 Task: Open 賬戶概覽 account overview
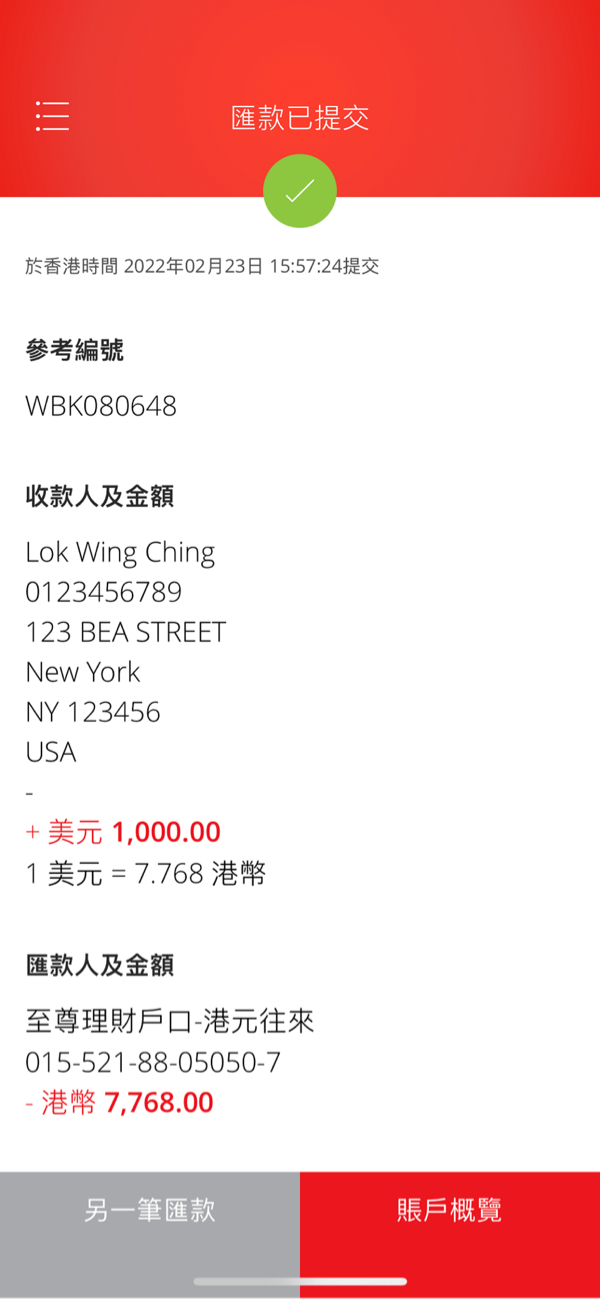click(450, 1211)
